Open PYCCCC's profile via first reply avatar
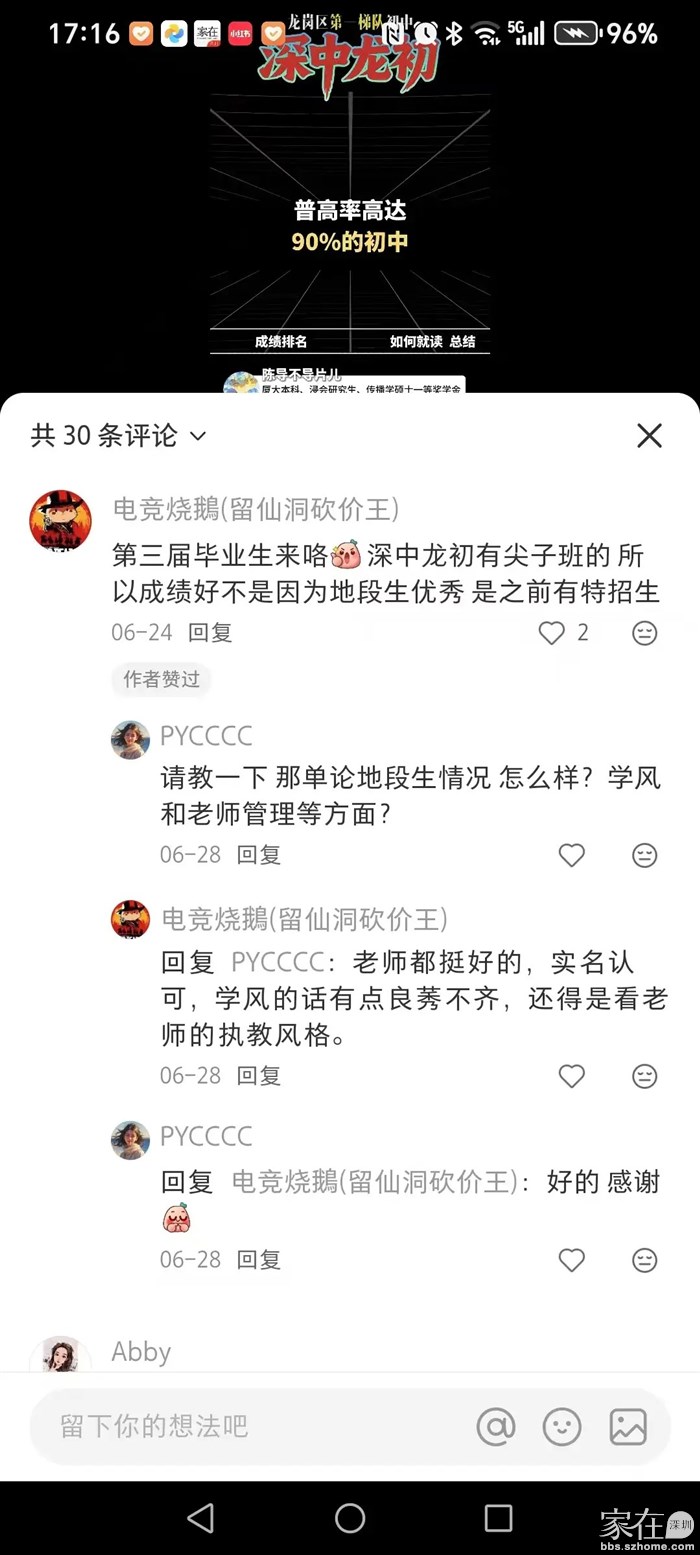The height and width of the screenshot is (1555, 700). point(130,739)
